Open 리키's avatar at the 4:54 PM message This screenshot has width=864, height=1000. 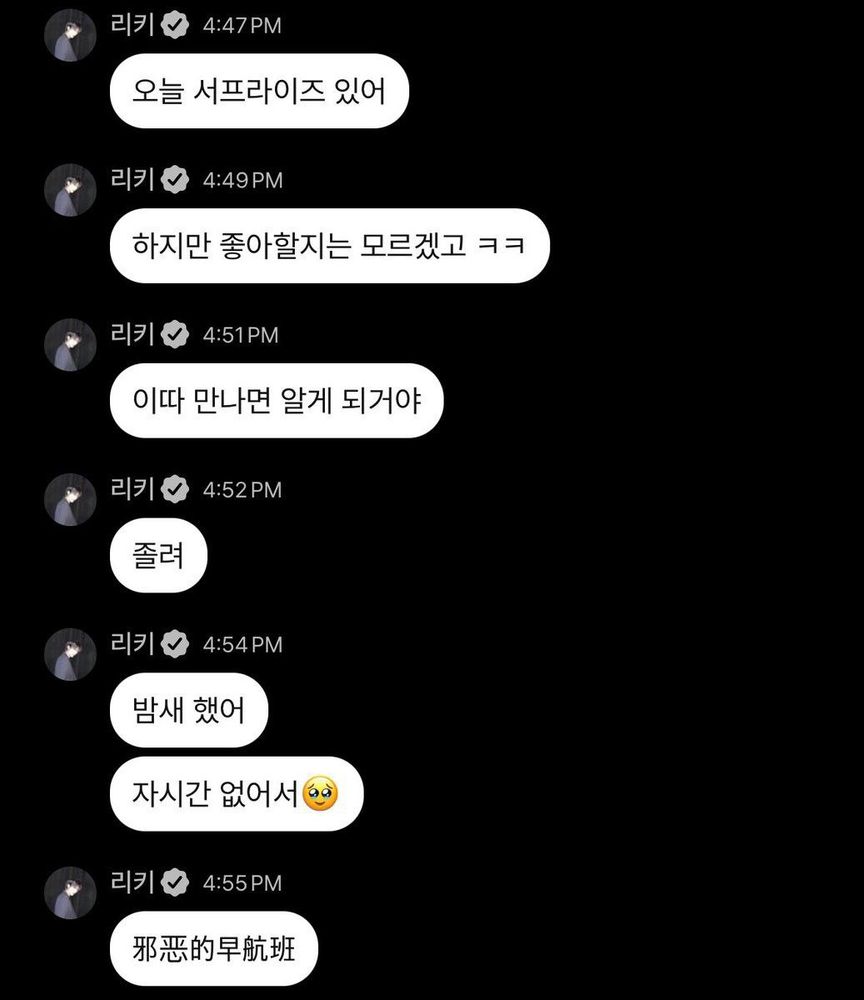click(70, 654)
